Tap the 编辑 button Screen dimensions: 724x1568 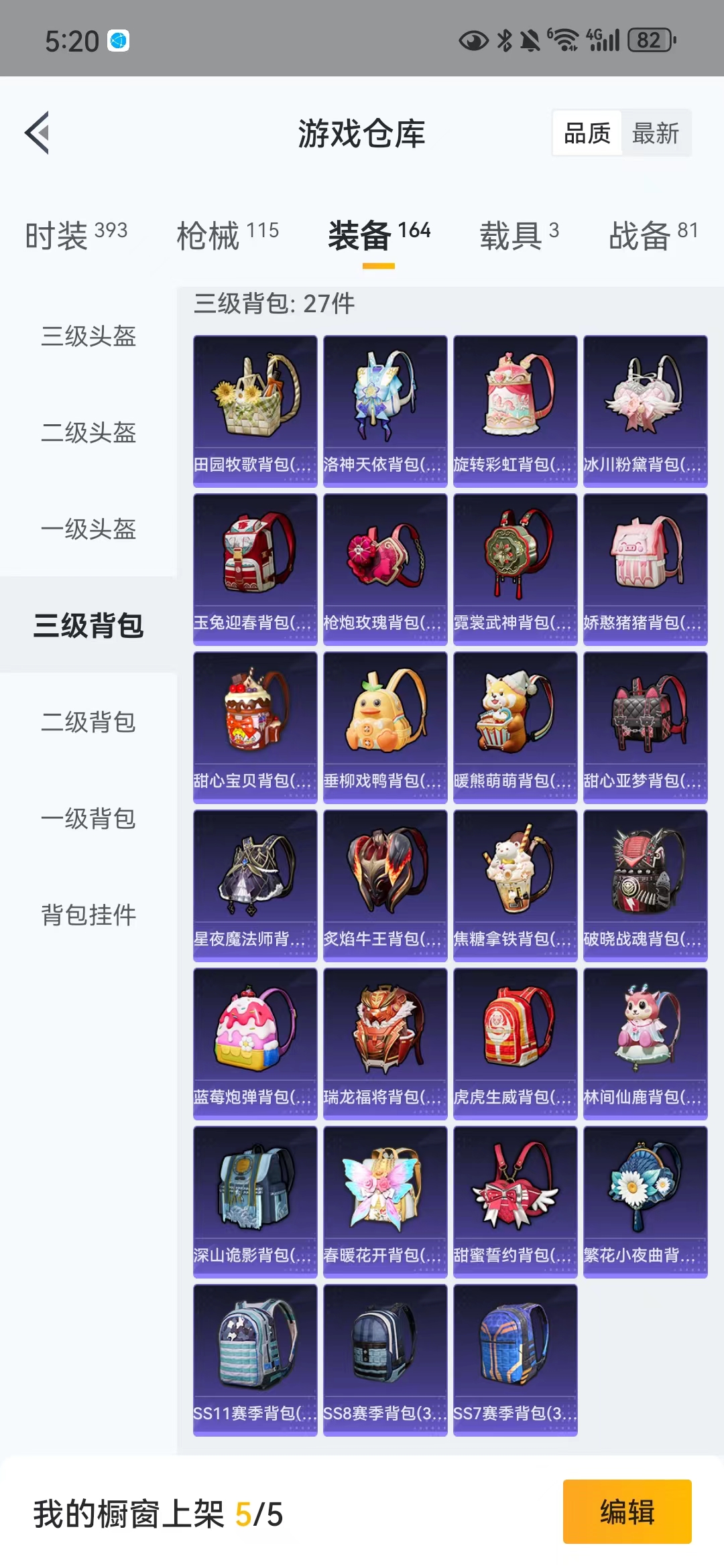627,1512
